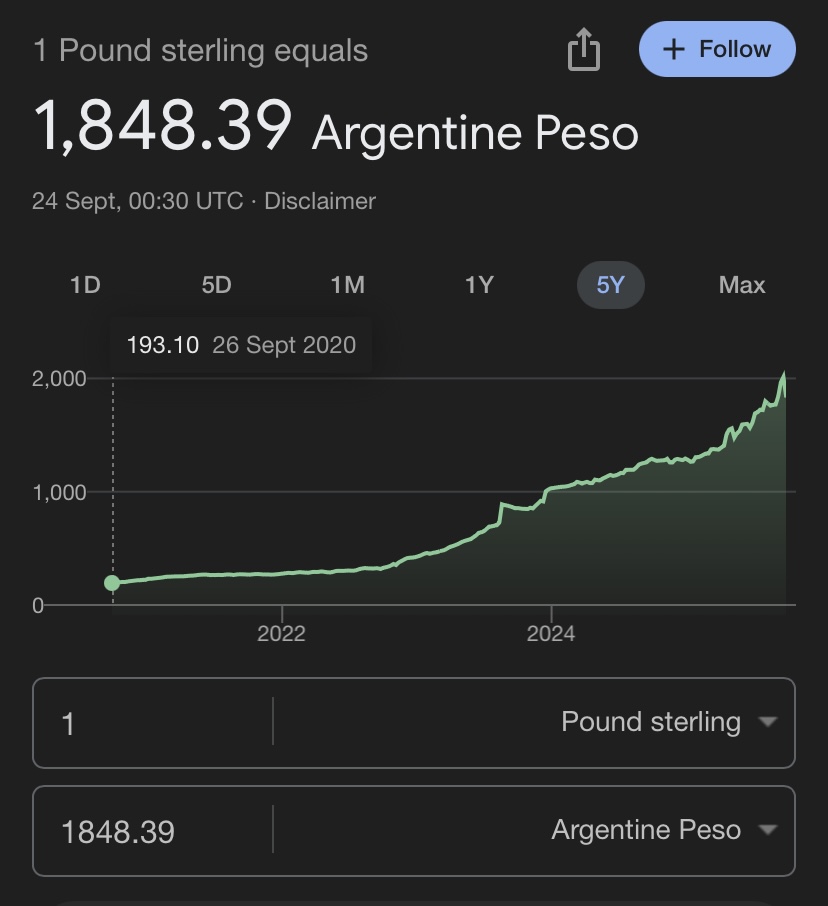Switch chart to 1D range
This screenshot has width=828, height=906.
[85, 286]
